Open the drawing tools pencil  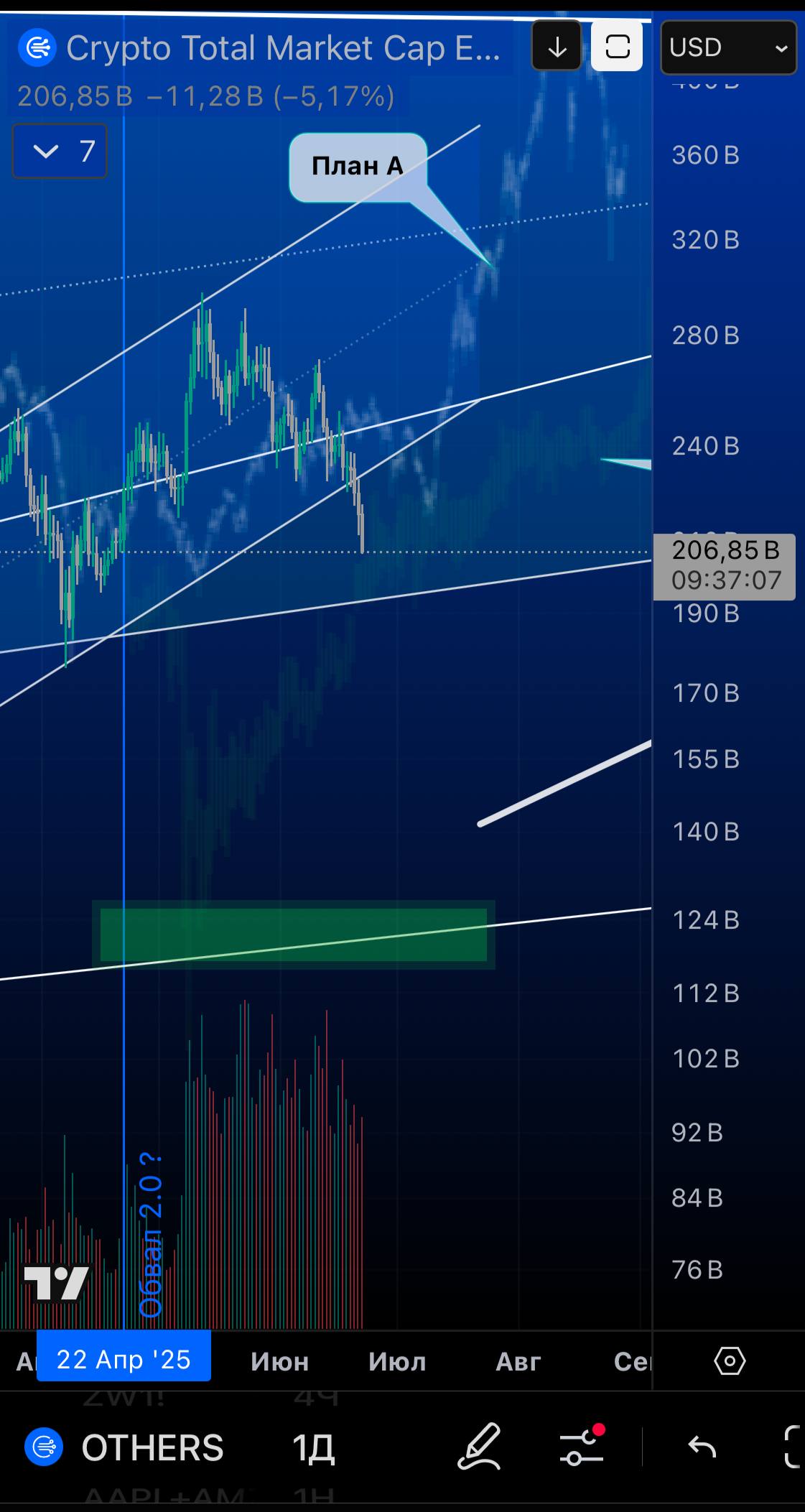pos(479,1446)
